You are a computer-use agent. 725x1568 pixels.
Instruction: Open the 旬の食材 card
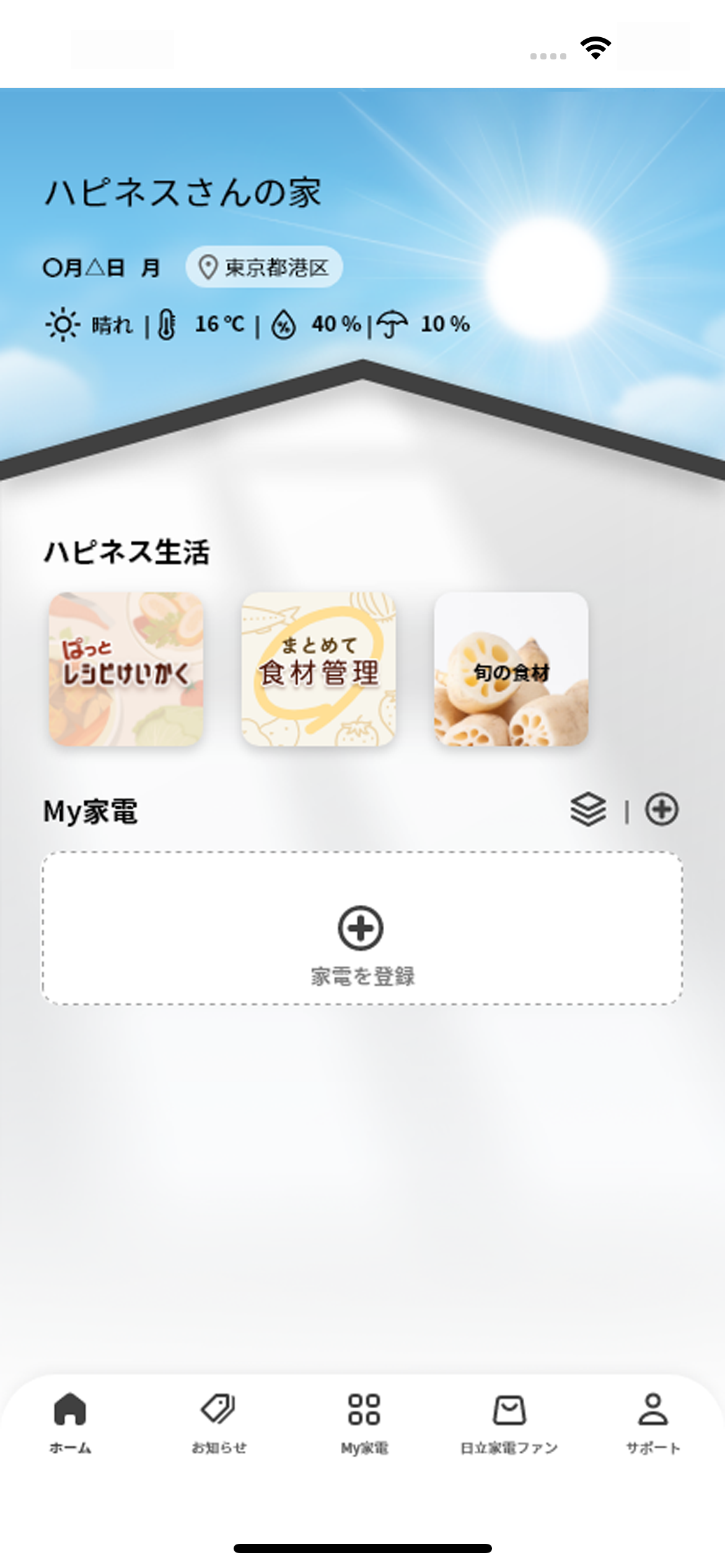point(511,669)
